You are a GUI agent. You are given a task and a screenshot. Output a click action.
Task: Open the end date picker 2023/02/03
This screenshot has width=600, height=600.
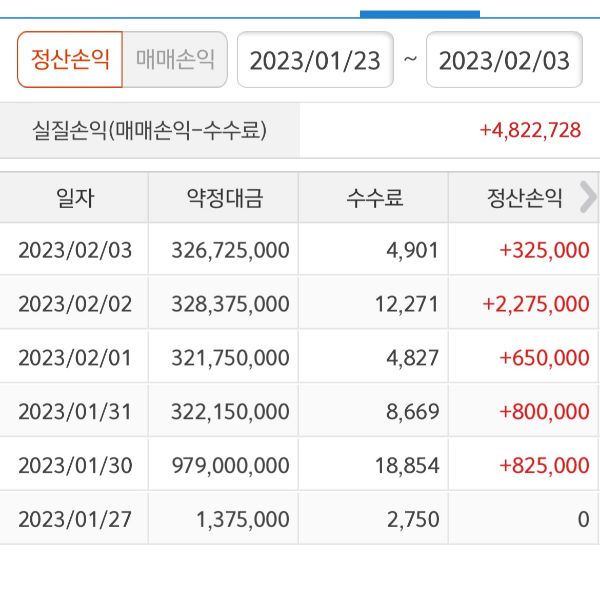pos(504,60)
